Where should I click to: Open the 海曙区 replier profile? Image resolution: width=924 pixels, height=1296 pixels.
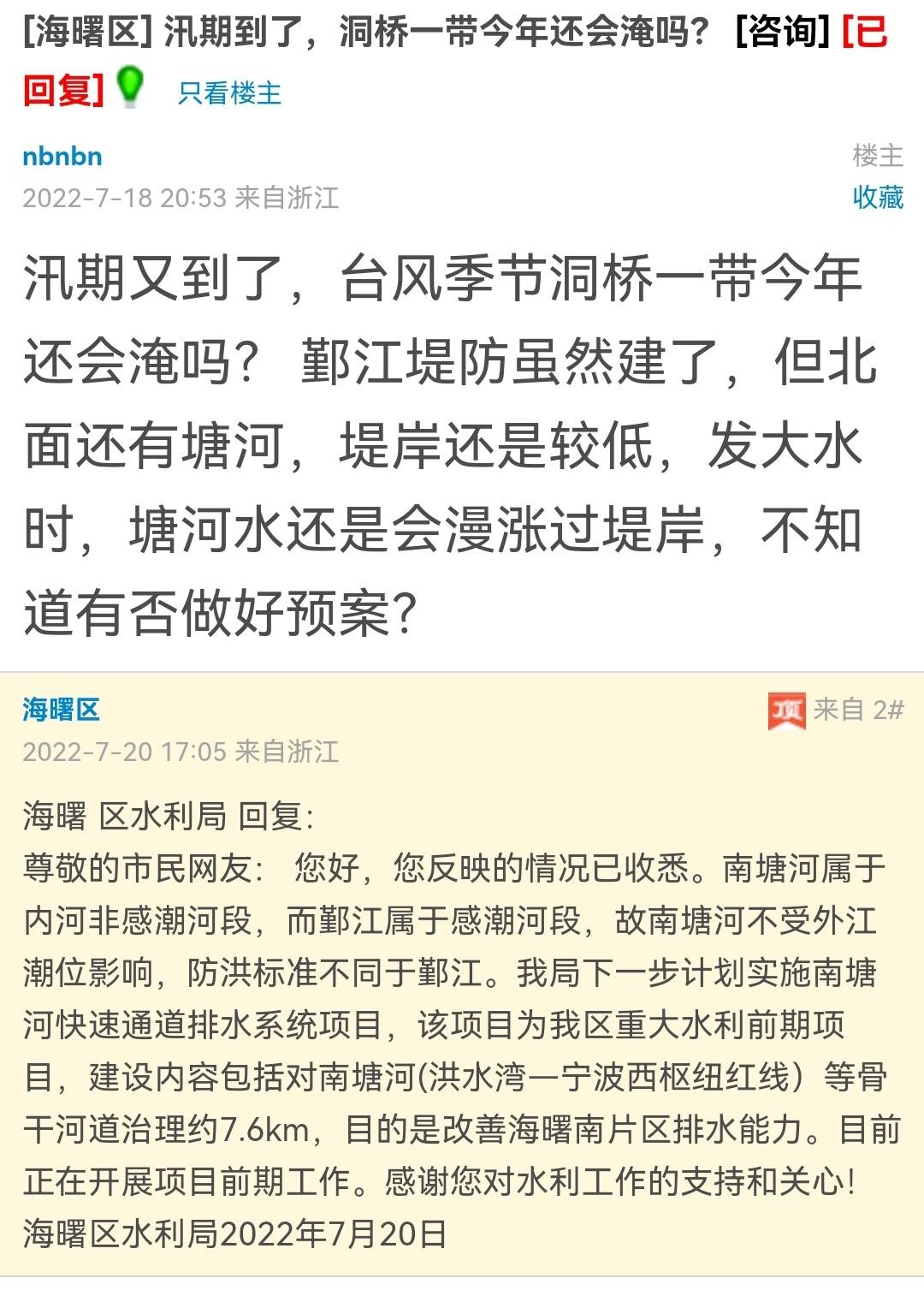pos(62,710)
